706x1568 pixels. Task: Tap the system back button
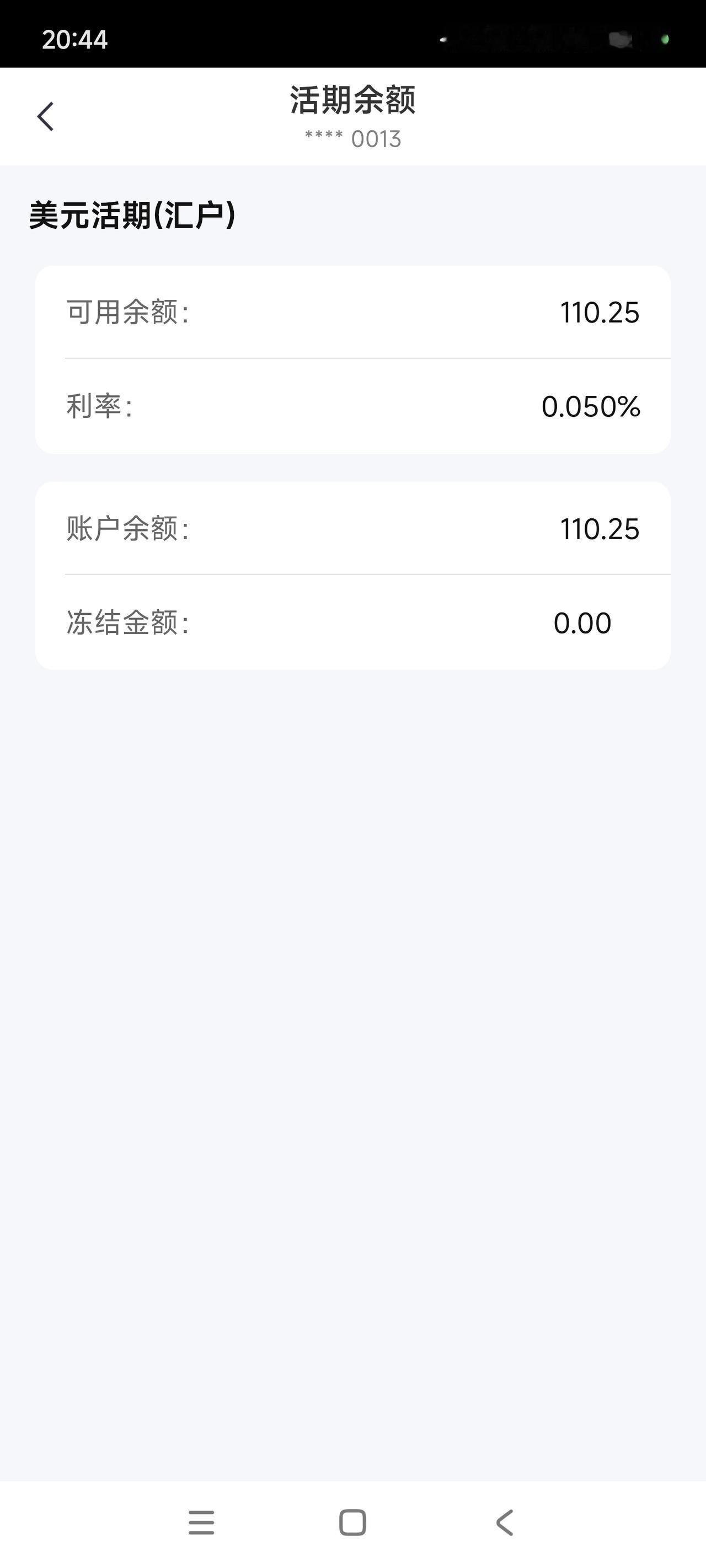(x=504, y=1522)
